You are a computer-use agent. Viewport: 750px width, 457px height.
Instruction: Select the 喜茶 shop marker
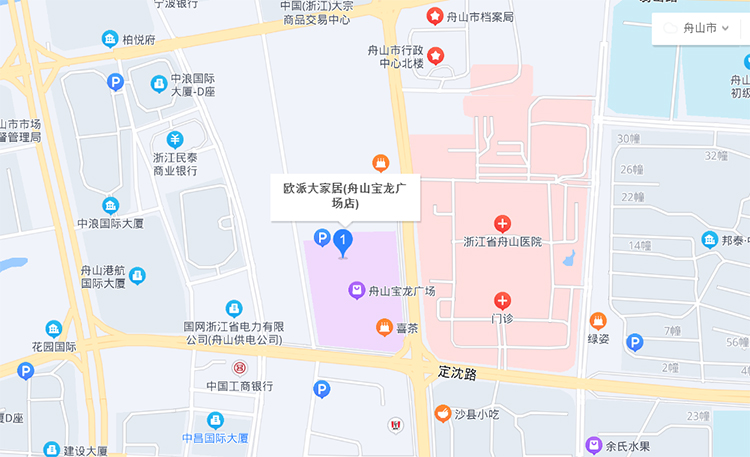(383, 327)
